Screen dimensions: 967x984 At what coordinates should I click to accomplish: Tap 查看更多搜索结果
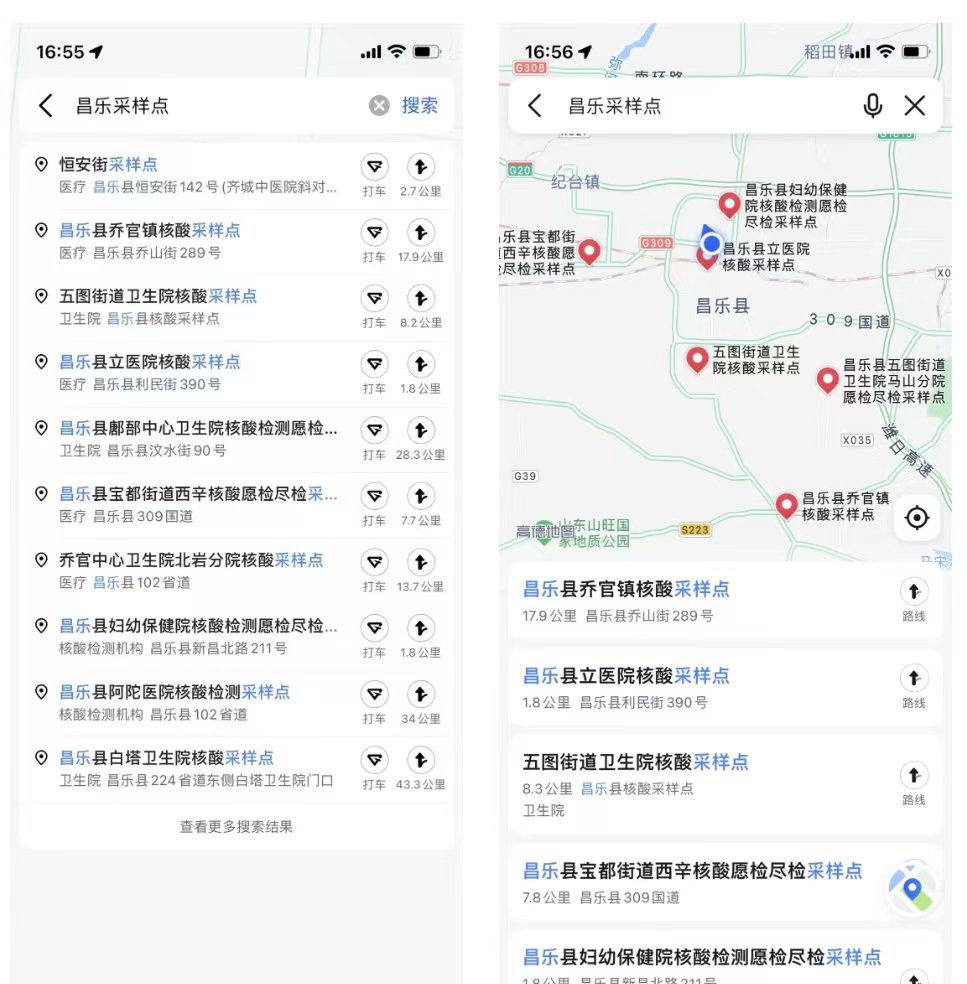[x=236, y=827]
